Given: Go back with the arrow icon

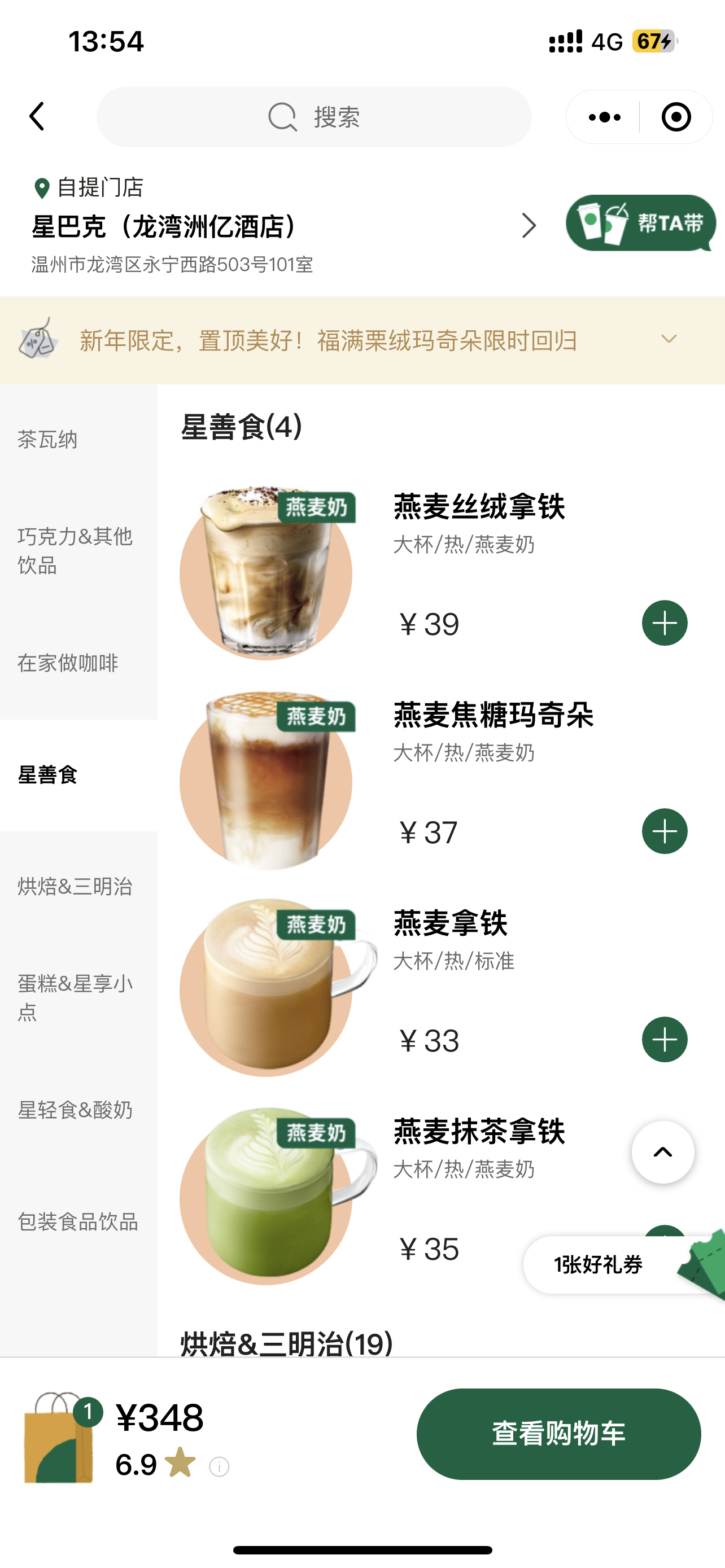Looking at the screenshot, I should coord(38,116).
